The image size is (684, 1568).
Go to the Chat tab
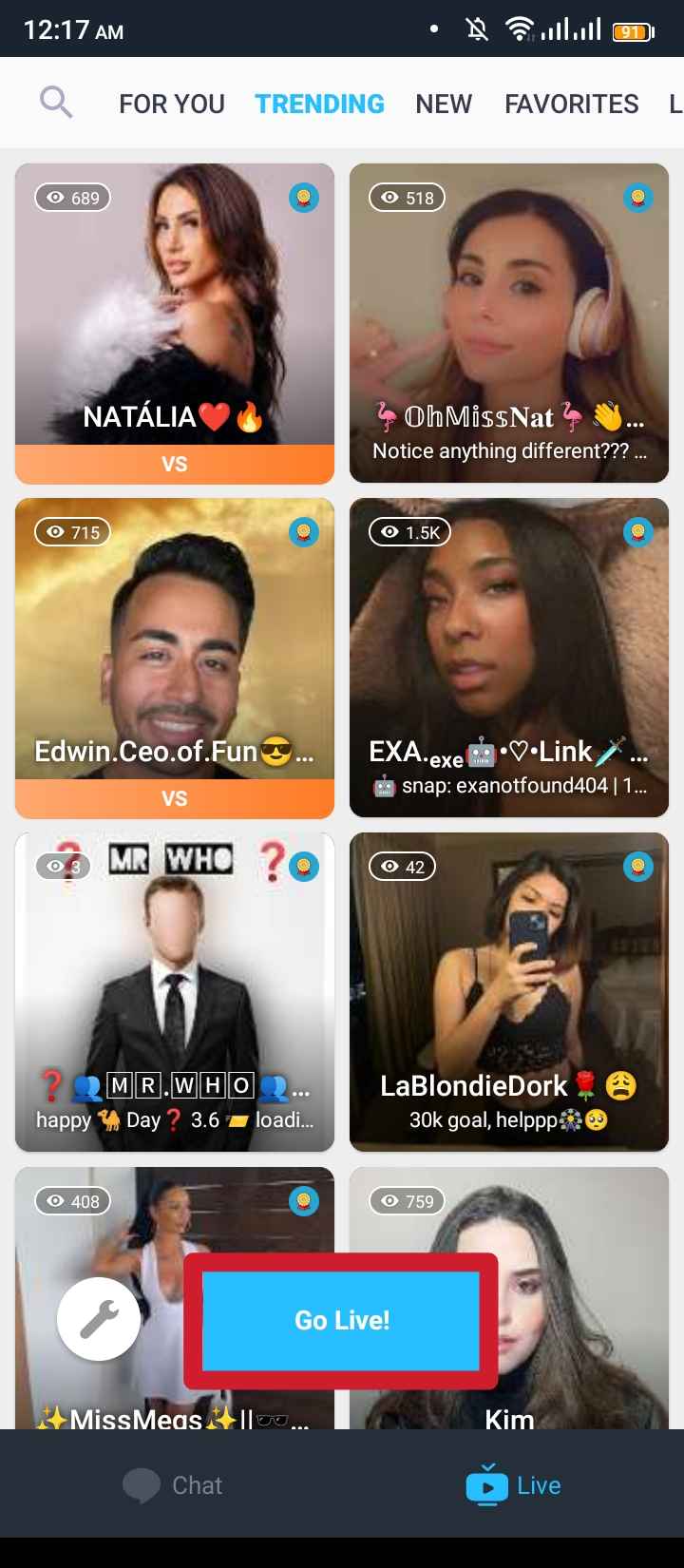click(173, 1485)
